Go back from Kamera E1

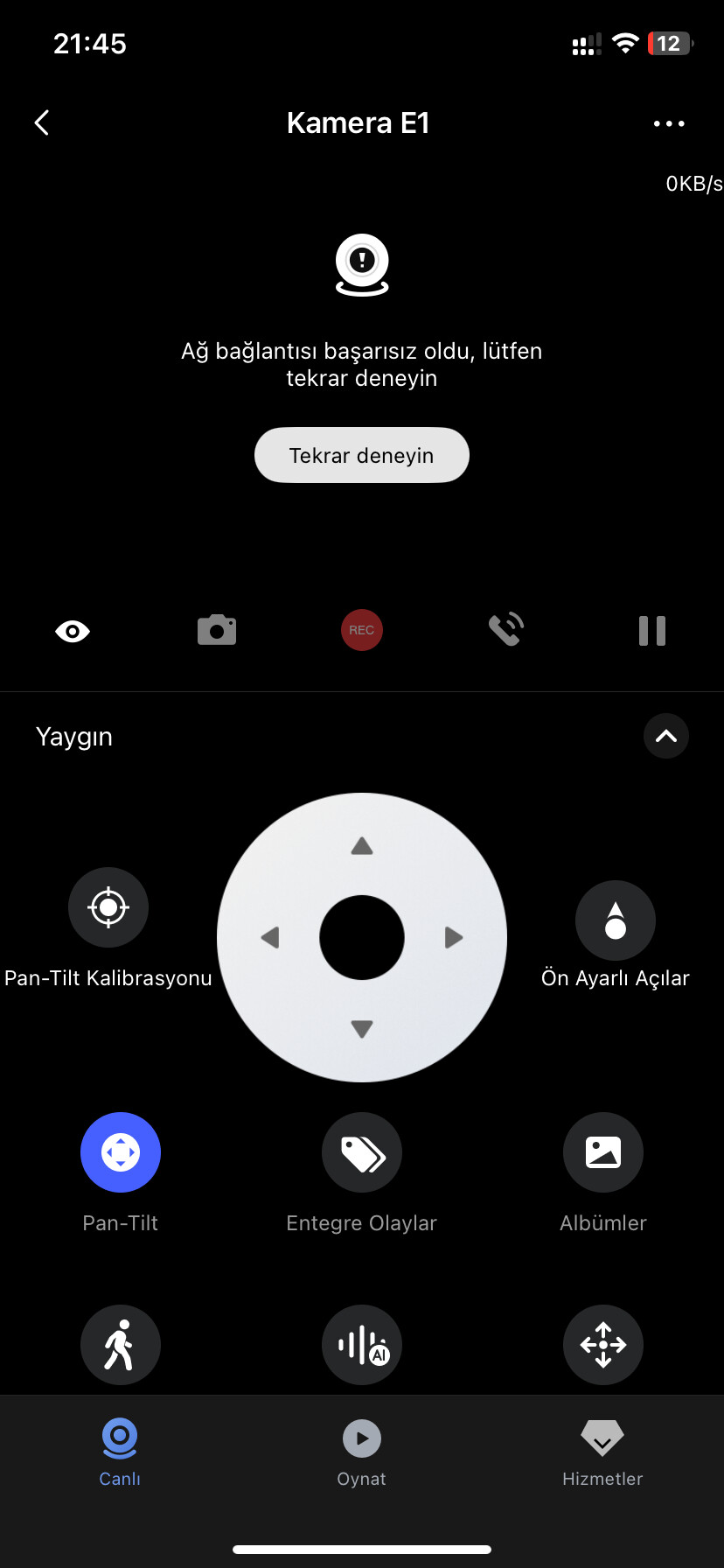click(x=41, y=122)
